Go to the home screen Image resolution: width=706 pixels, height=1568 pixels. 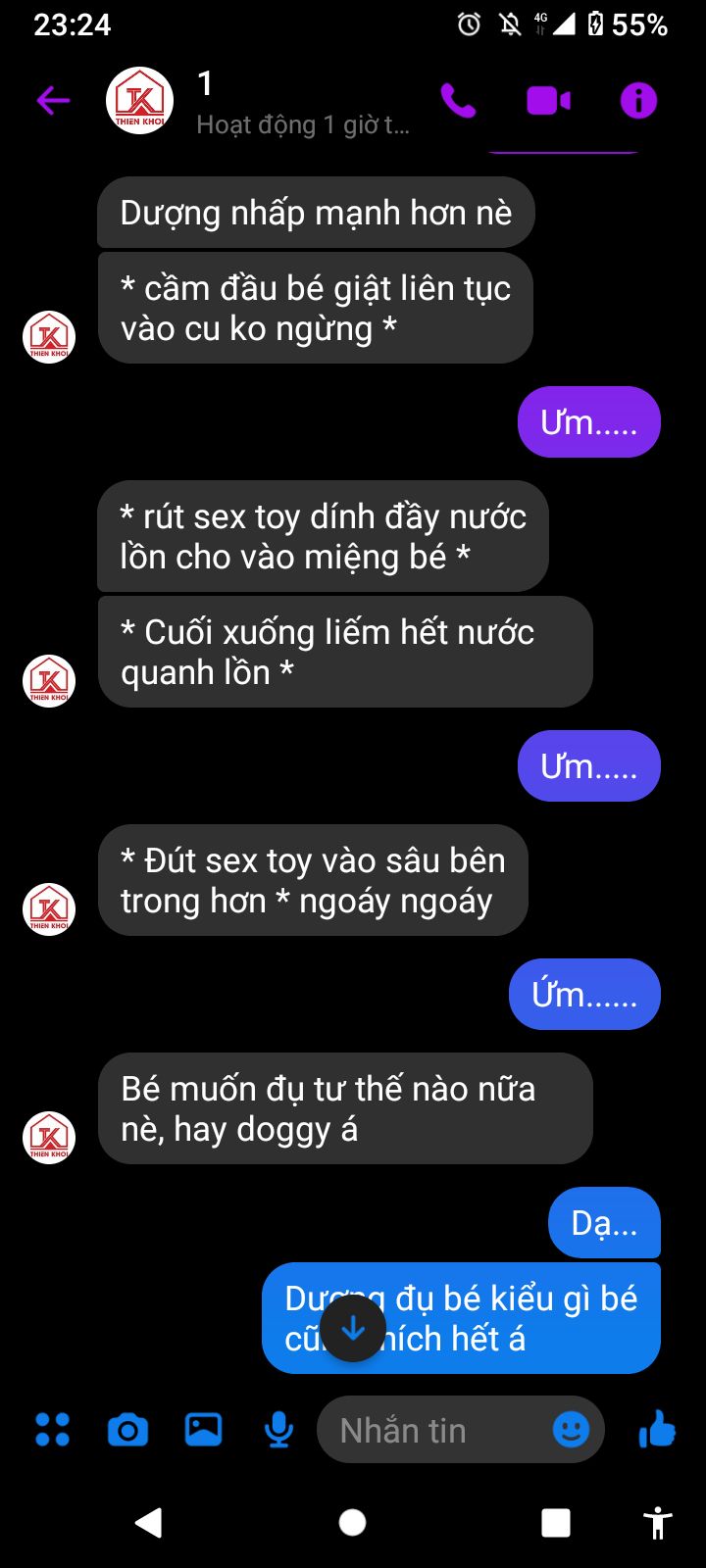pyautogui.click(x=352, y=1522)
